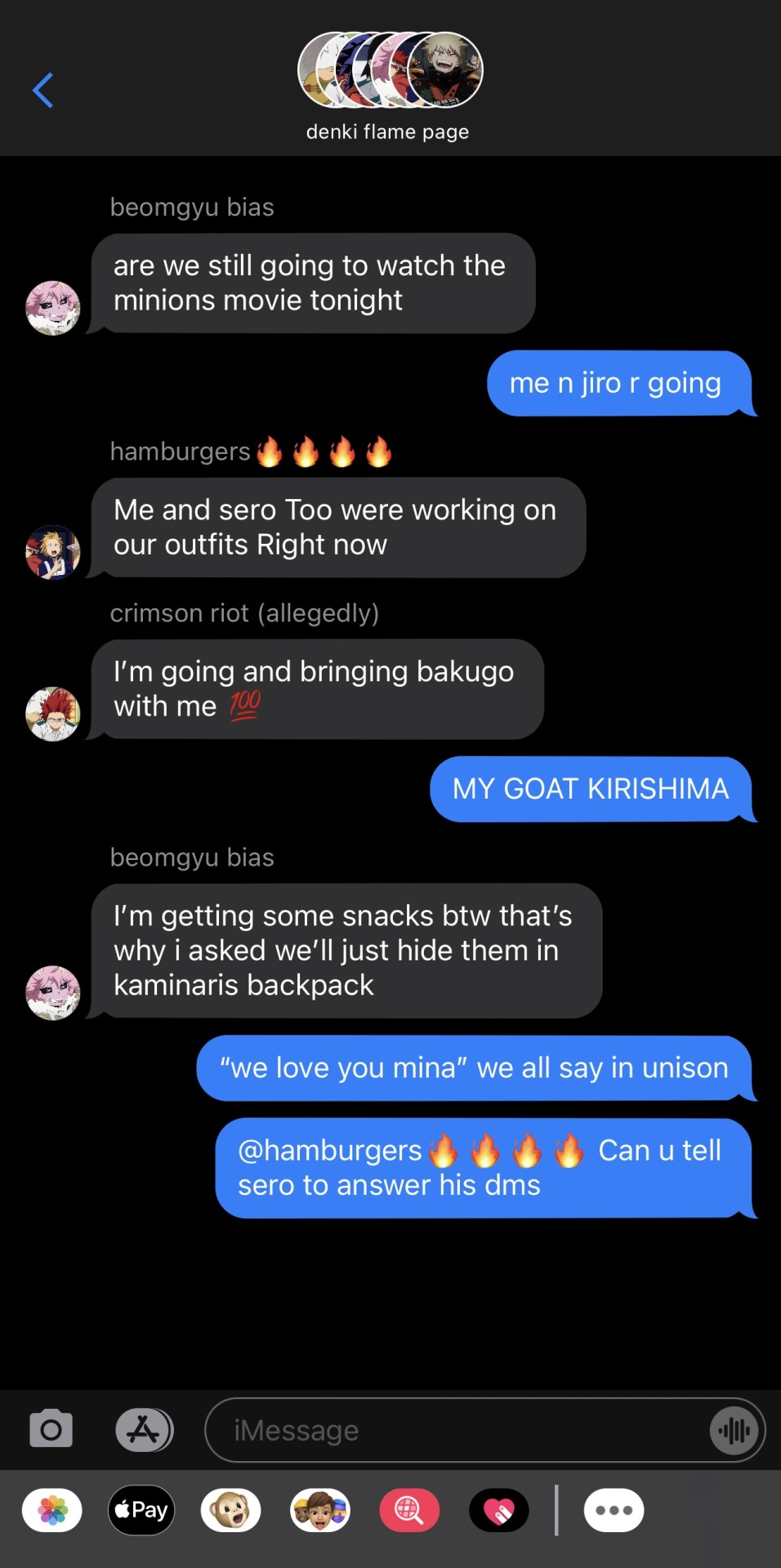Go back to the conversations list

point(42,90)
